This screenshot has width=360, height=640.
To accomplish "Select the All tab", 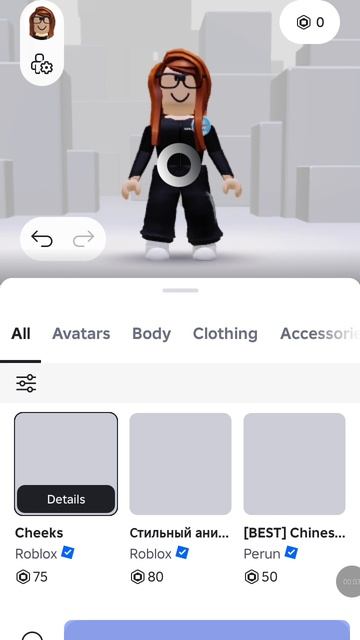I will point(21,333).
